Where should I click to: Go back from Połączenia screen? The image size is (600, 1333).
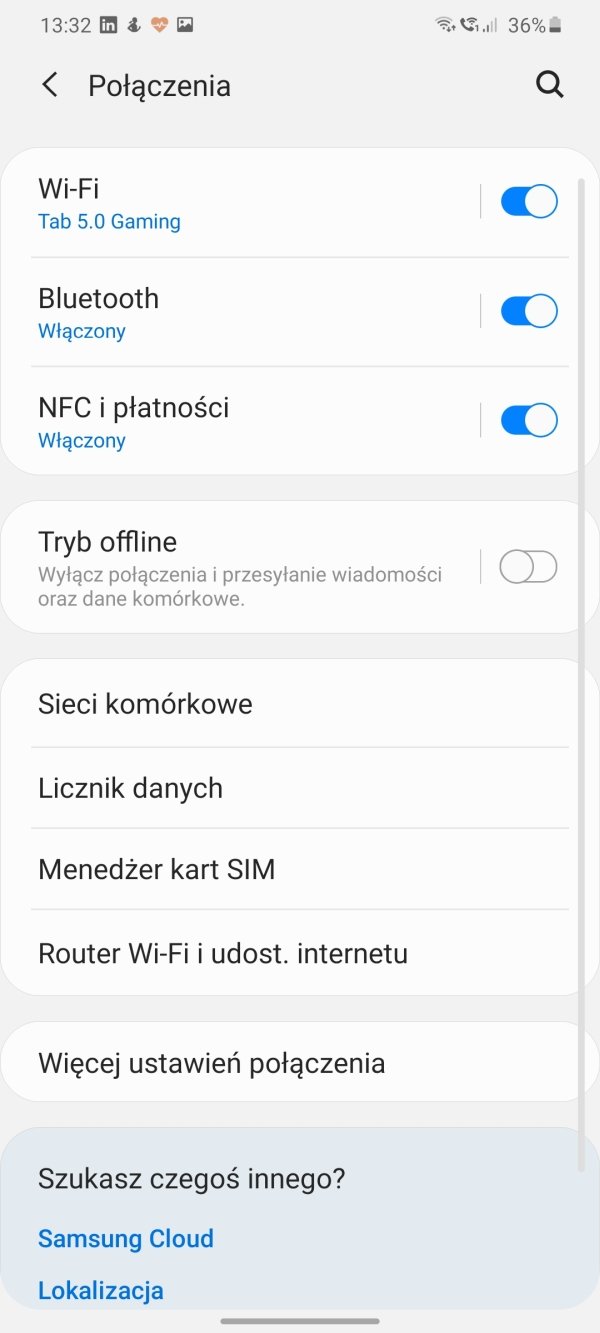click(x=50, y=85)
